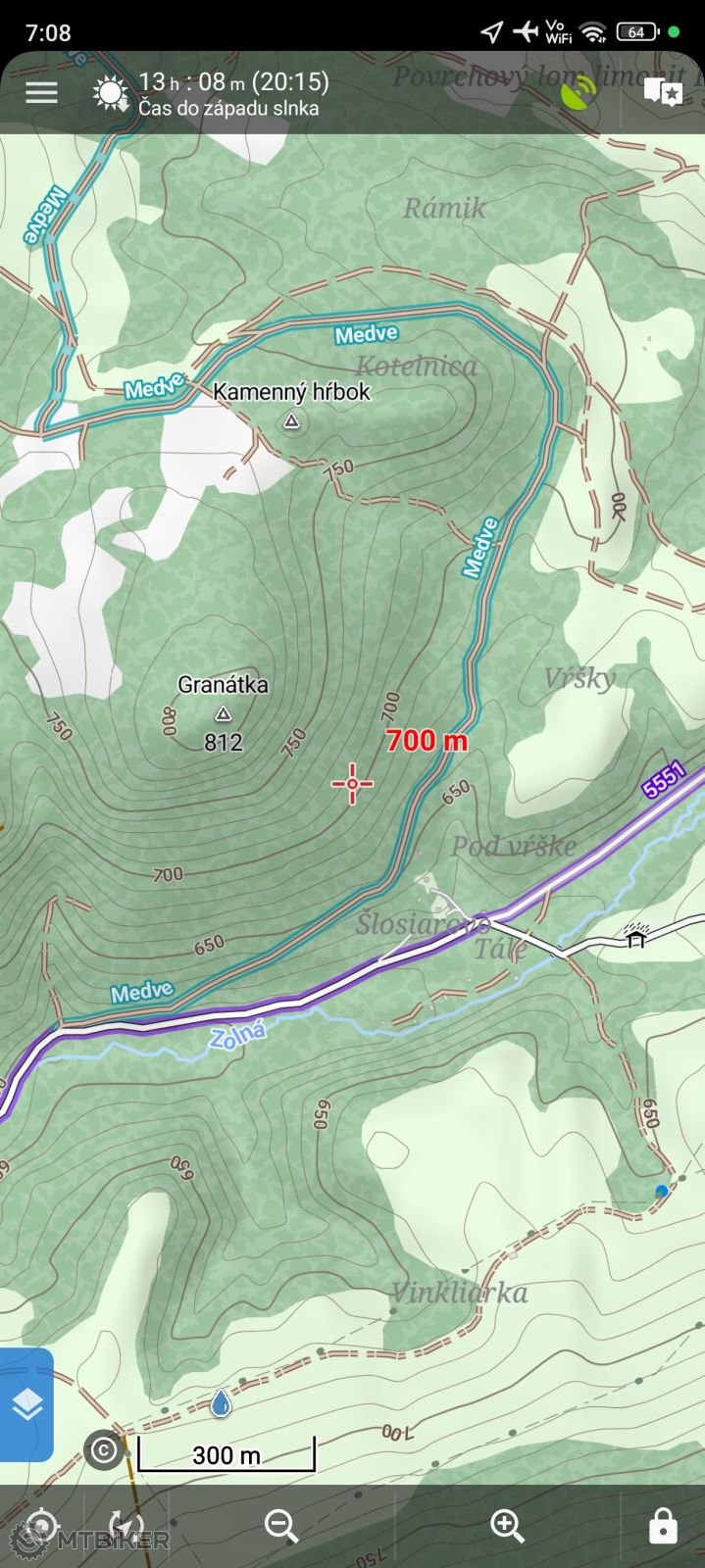Open the map manager icon
The width and height of the screenshot is (705, 1568).
(x=662, y=93)
